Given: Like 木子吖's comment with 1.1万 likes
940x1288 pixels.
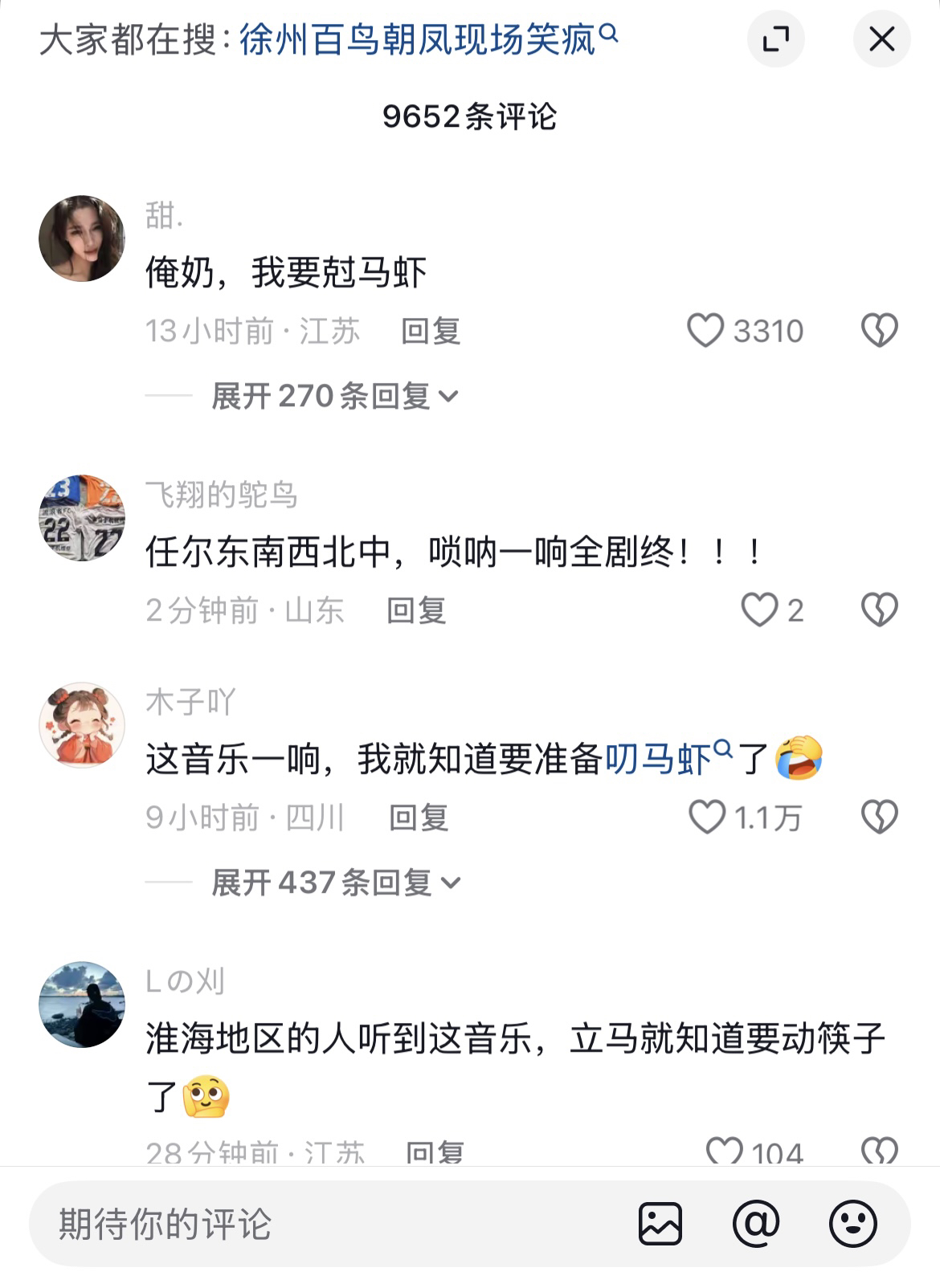Looking at the screenshot, I should click(707, 817).
